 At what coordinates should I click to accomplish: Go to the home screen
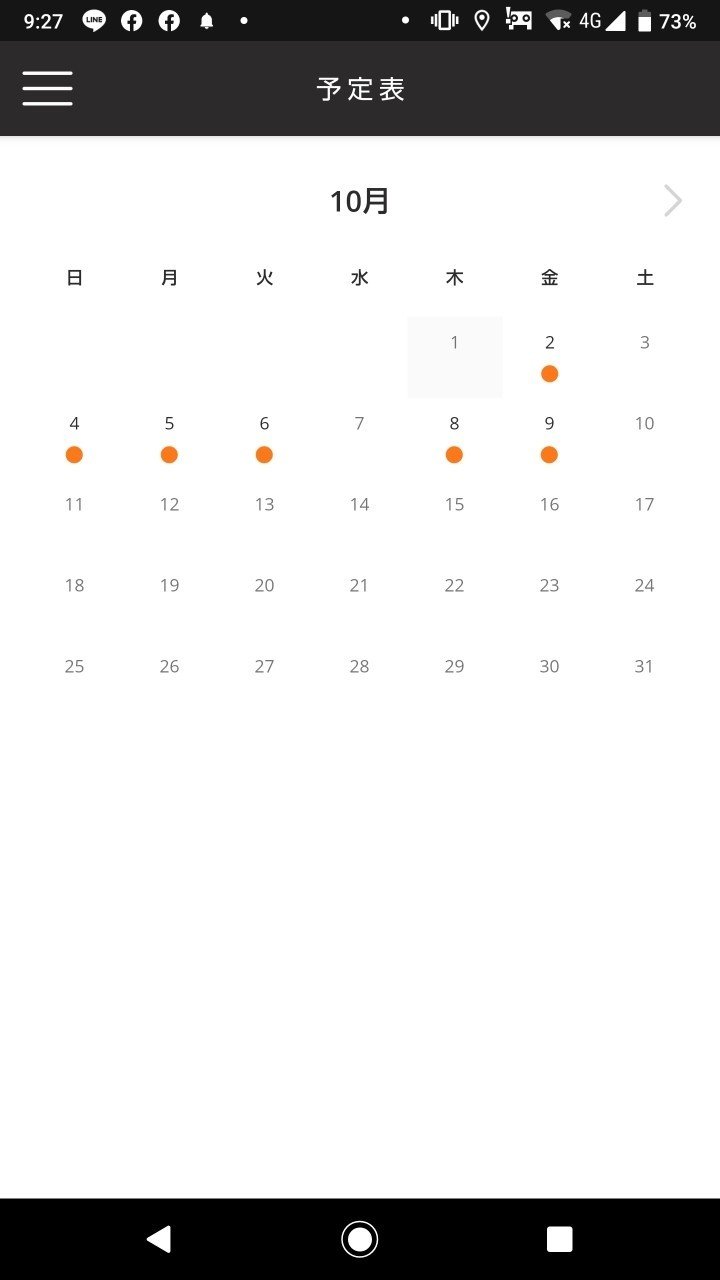[x=359, y=1239]
